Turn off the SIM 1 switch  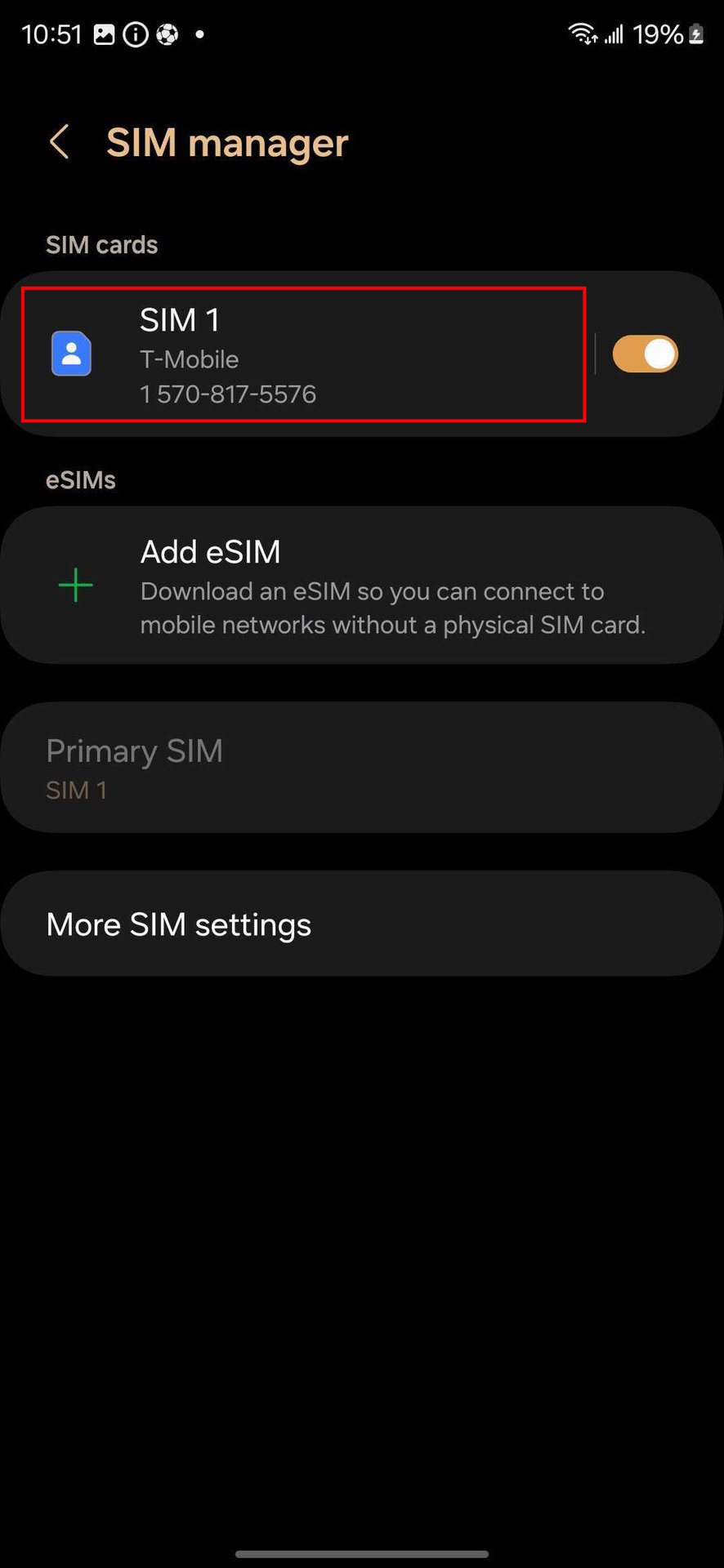tap(645, 354)
